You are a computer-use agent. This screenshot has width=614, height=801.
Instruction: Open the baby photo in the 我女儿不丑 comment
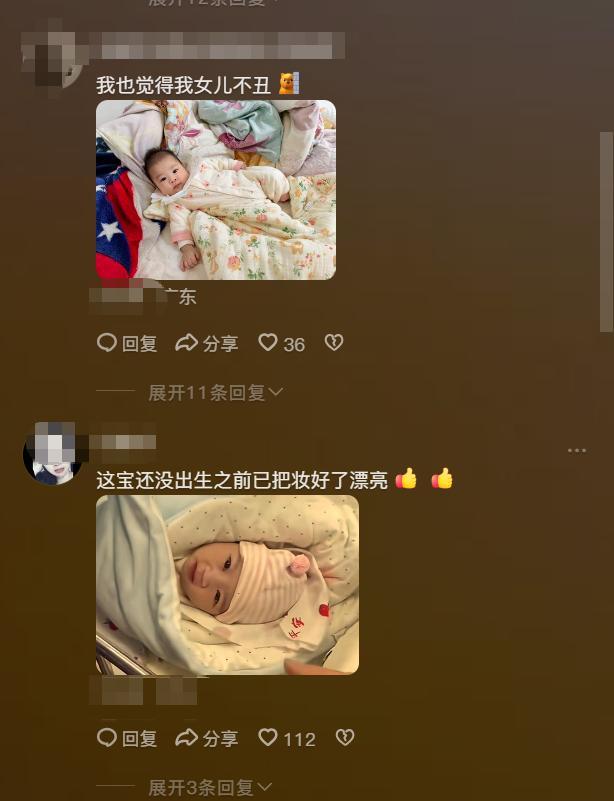pos(215,190)
